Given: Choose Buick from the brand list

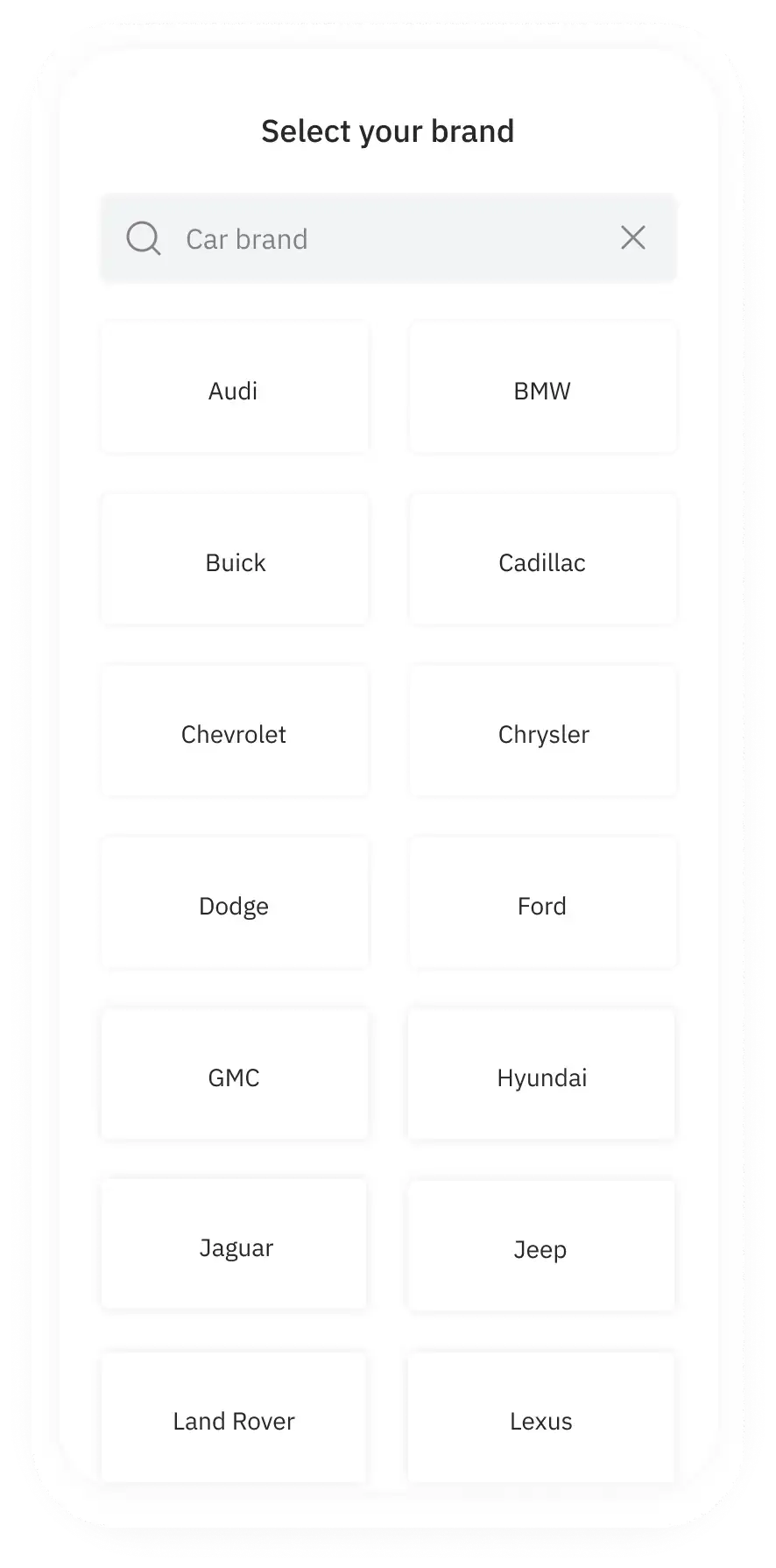Looking at the screenshot, I should (x=234, y=560).
